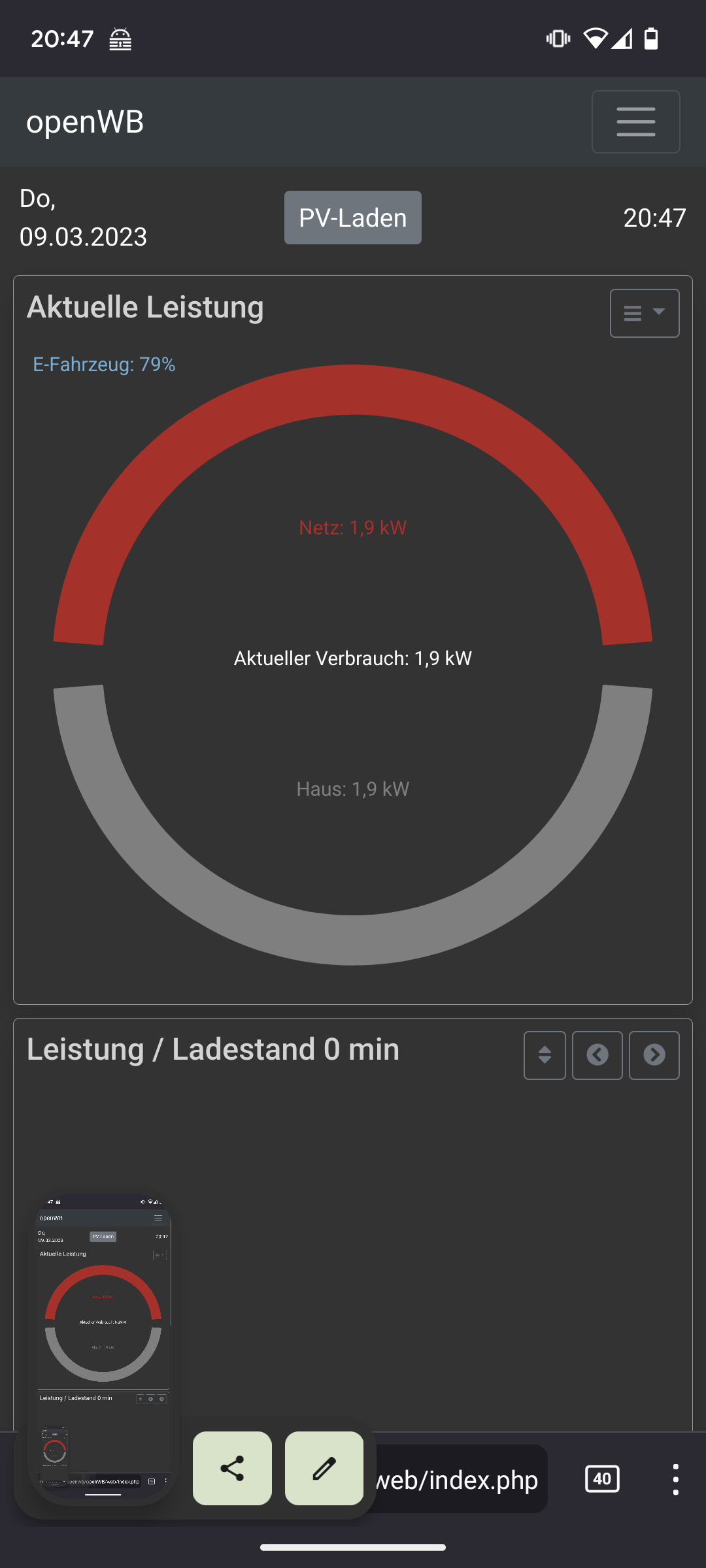Image resolution: width=706 pixels, height=1568 pixels.
Task: Open the browser tab switcher showing 40
Action: pos(602,1479)
